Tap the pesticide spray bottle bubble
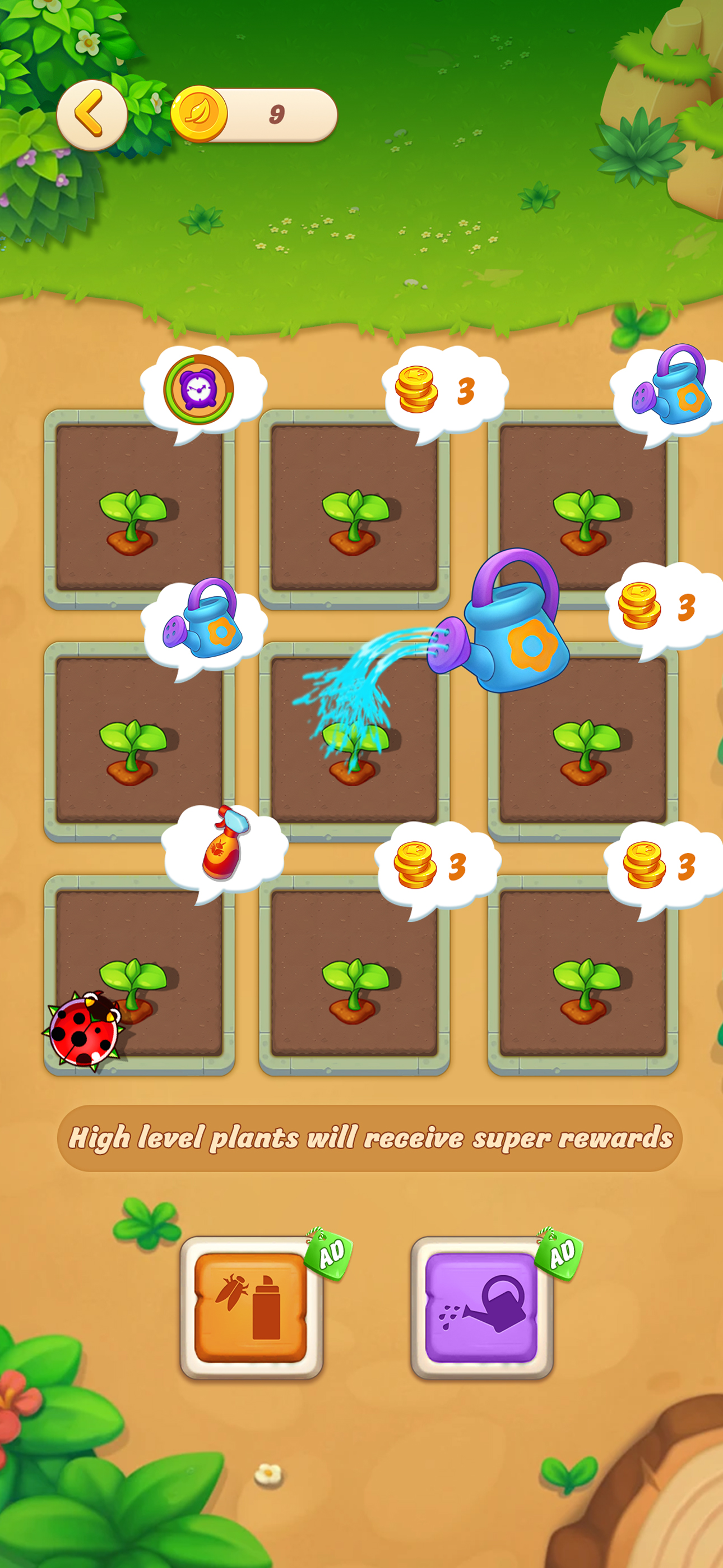The width and height of the screenshot is (723, 1568). coord(224,846)
